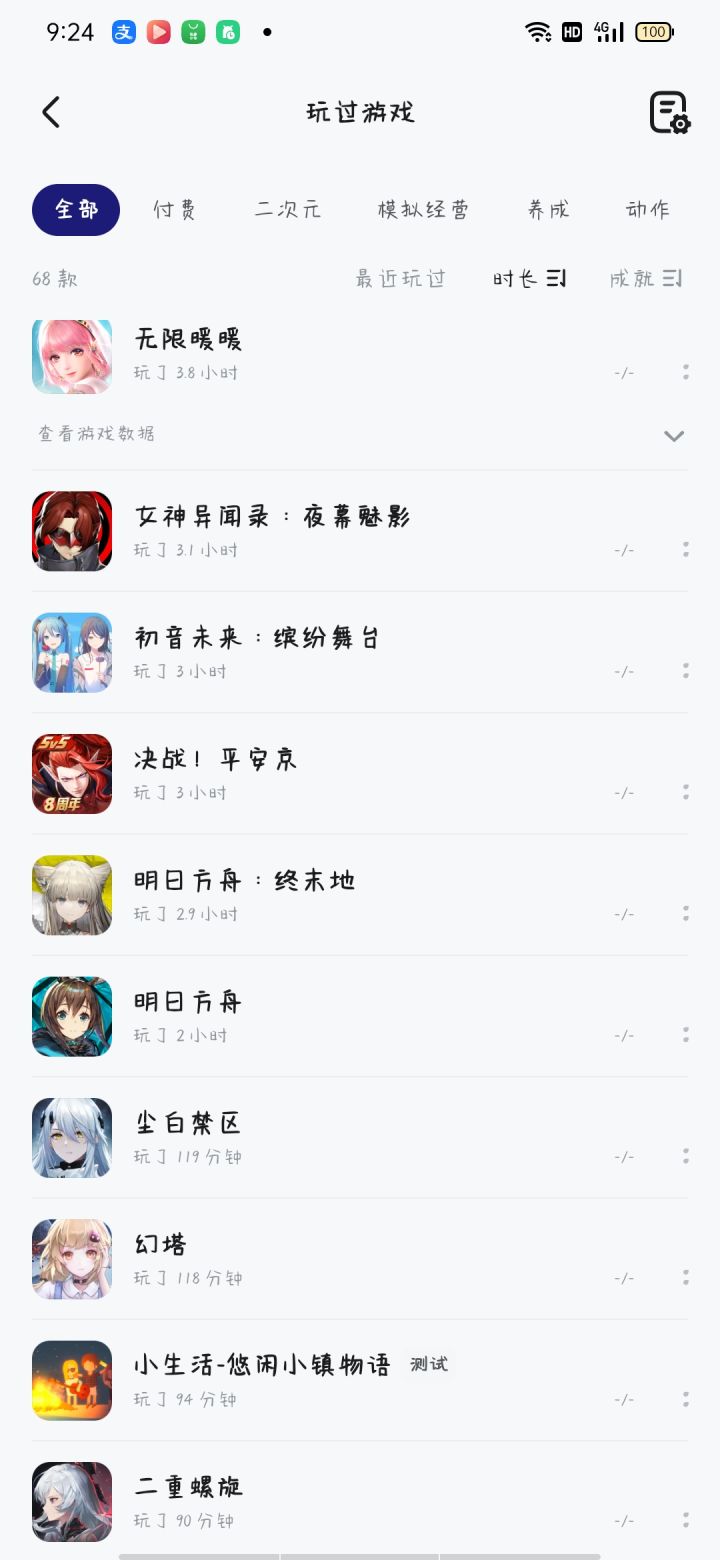Tap the 无限暖暖 game icon
The image size is (720, 1560).
pos(71,356)
